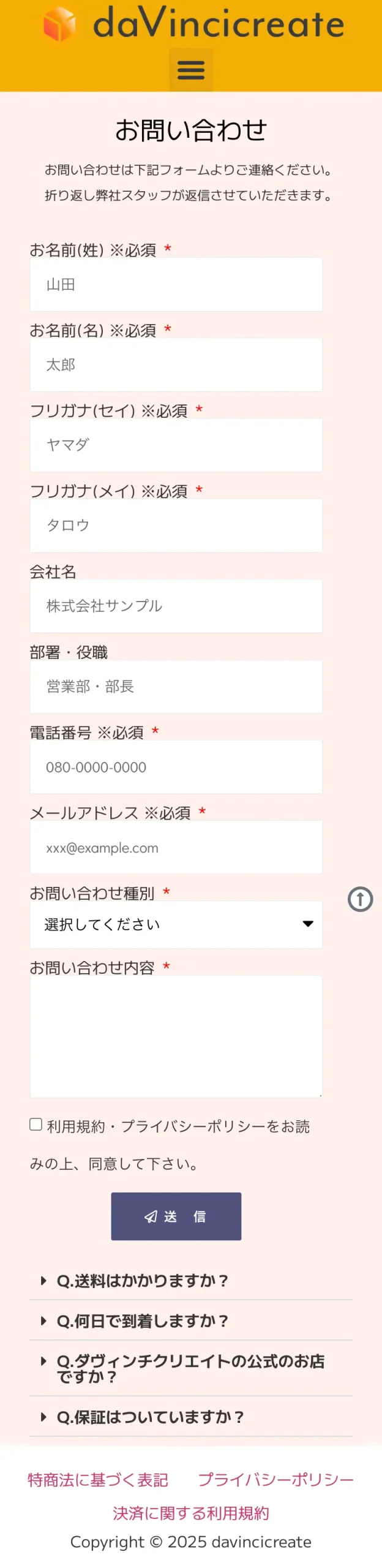Check the 利用規約・プライバシーポリシー agreement box
Screen dimensions: 382x1568
click(x=36, y=1124)
